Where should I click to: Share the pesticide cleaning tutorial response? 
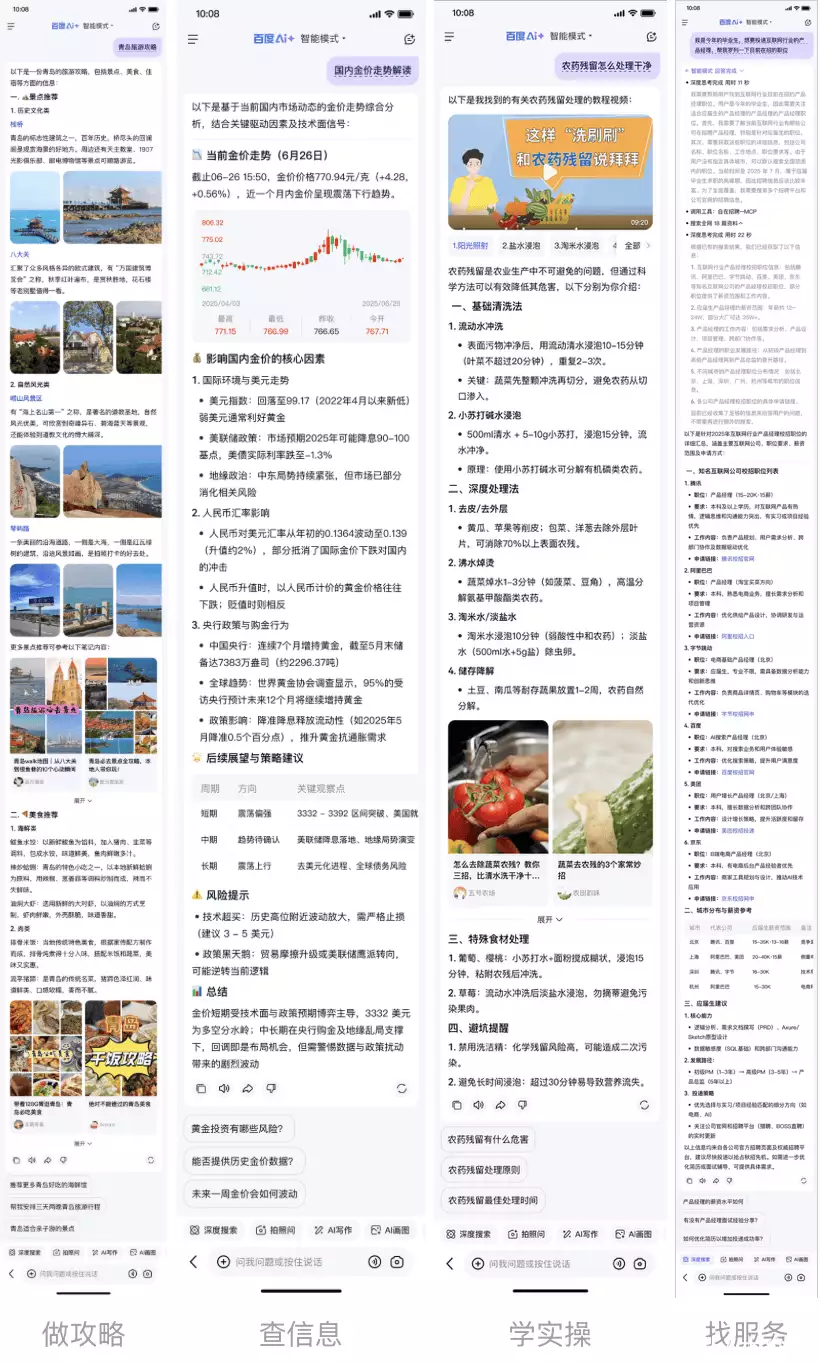coord(500,1105)
